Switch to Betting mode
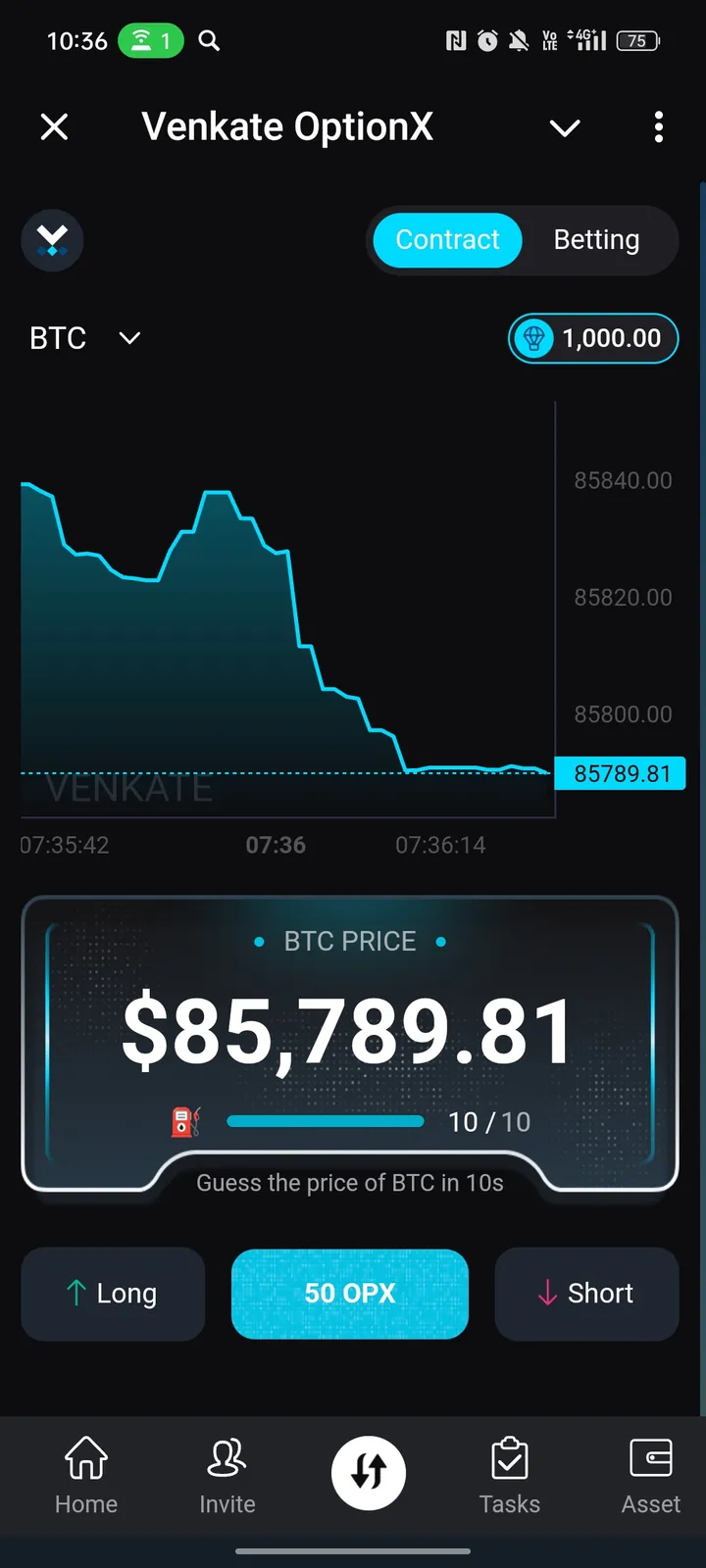 596,240
